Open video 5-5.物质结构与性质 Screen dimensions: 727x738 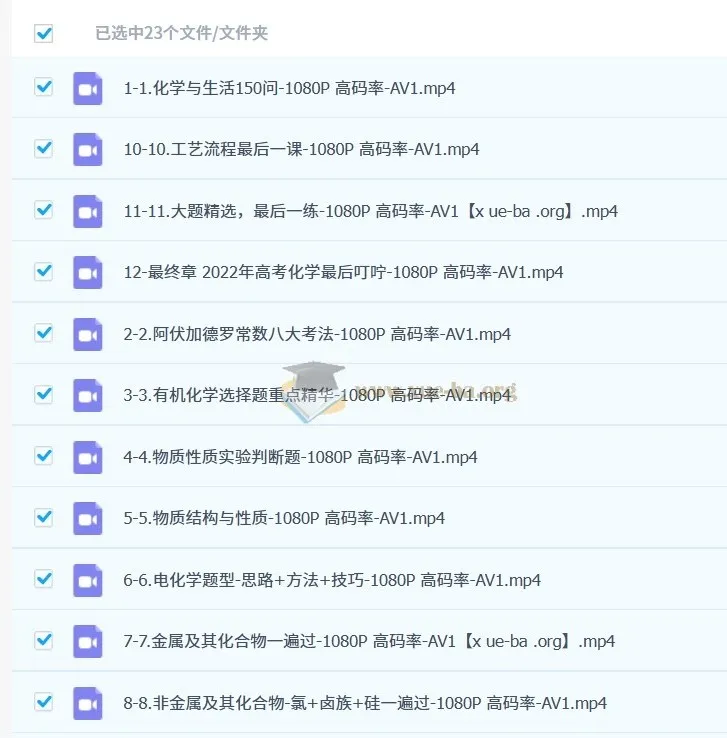tap(284, 518)
